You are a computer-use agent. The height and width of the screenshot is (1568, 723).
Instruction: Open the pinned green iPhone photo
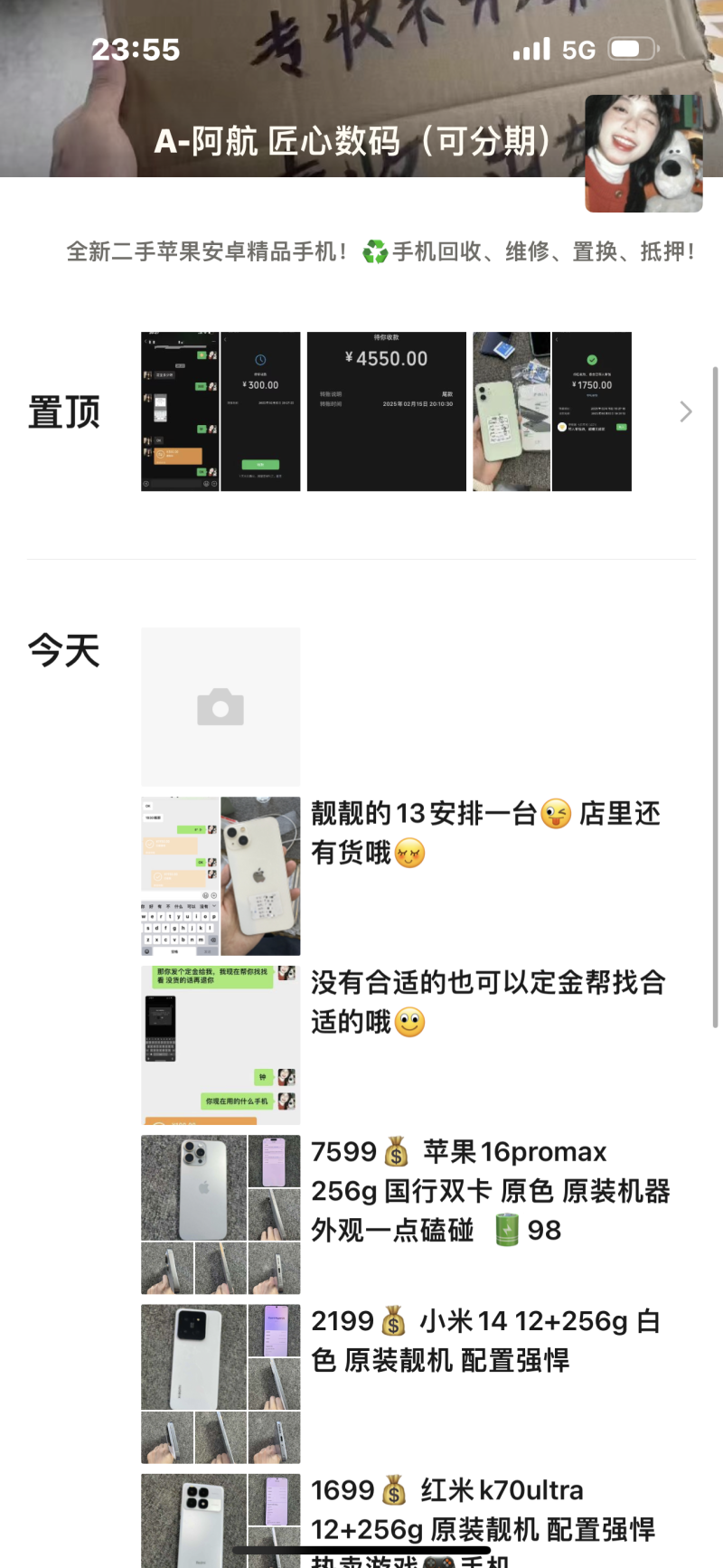coord(512,411)
